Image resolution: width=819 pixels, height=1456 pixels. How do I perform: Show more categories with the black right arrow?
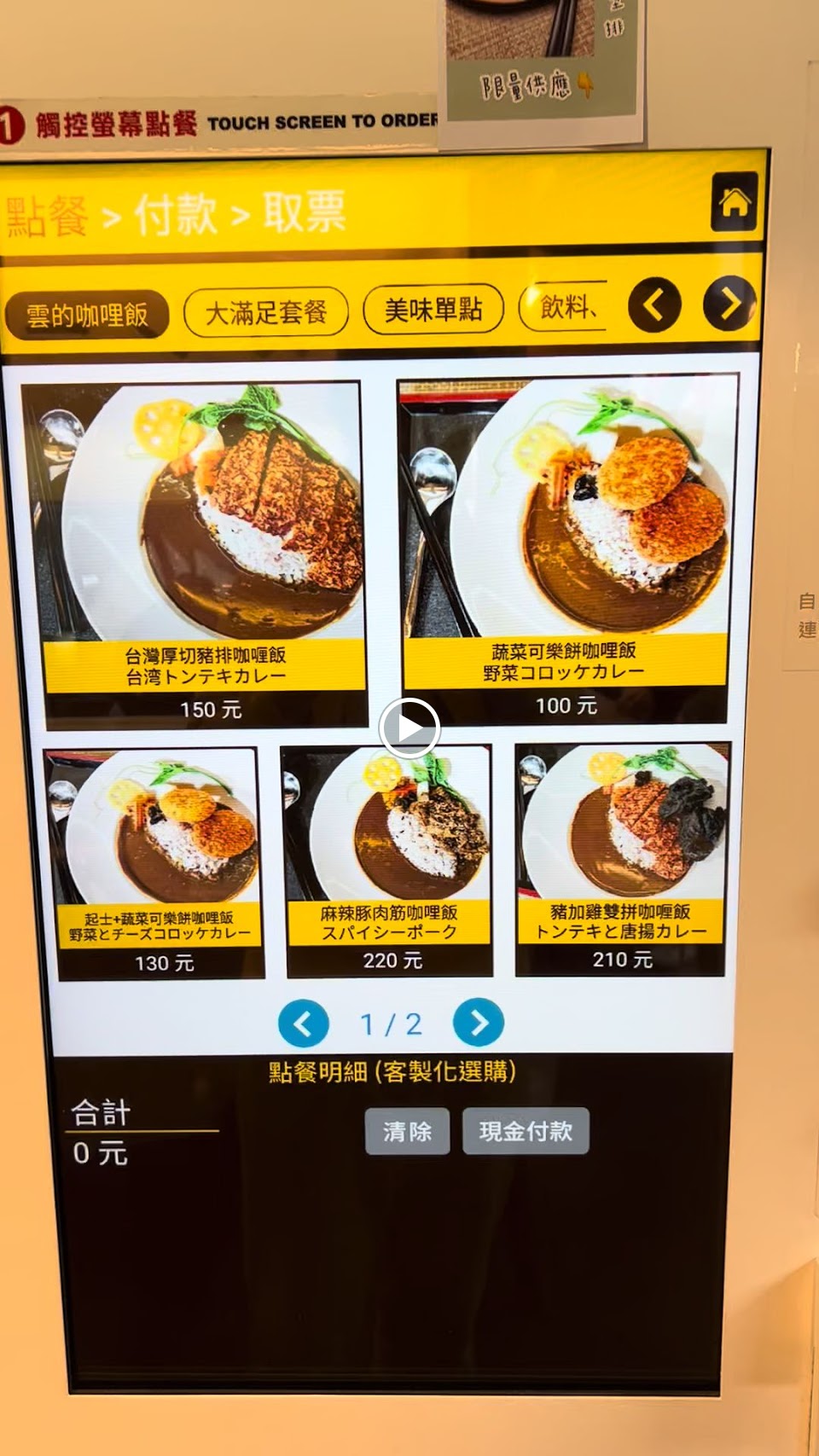pyautogui.click(x=729, y=303)
